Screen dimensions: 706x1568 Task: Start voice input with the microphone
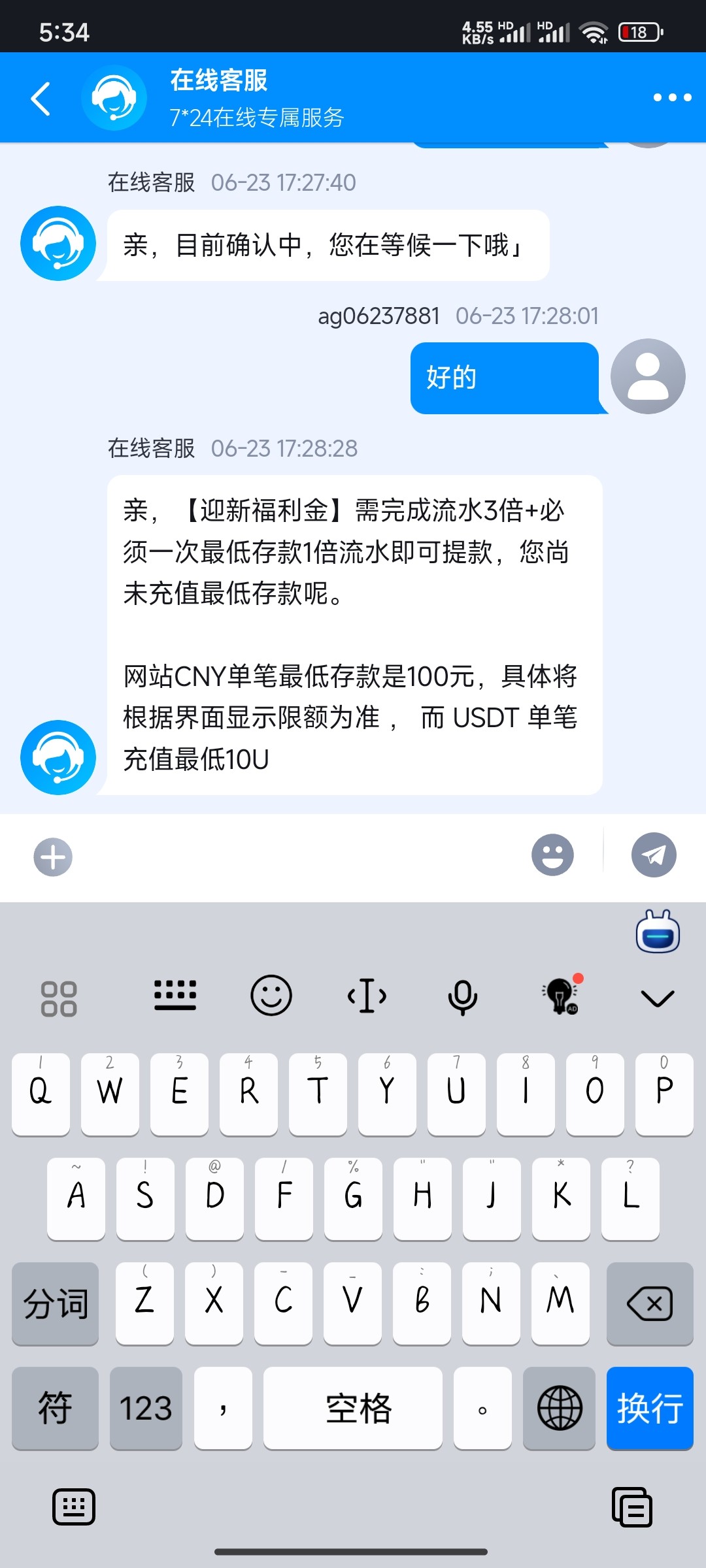coord(462,997)
